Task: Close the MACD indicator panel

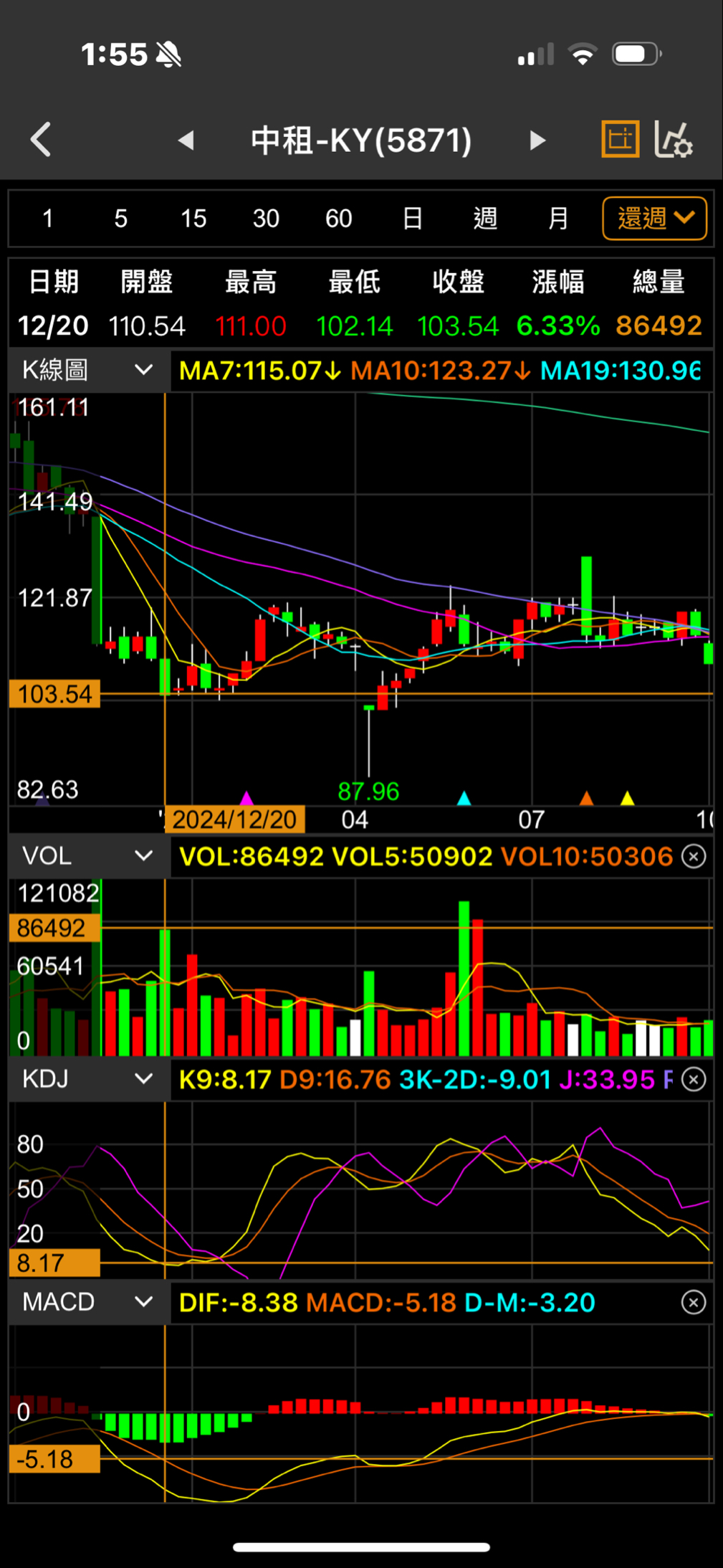Action: 694,1302
